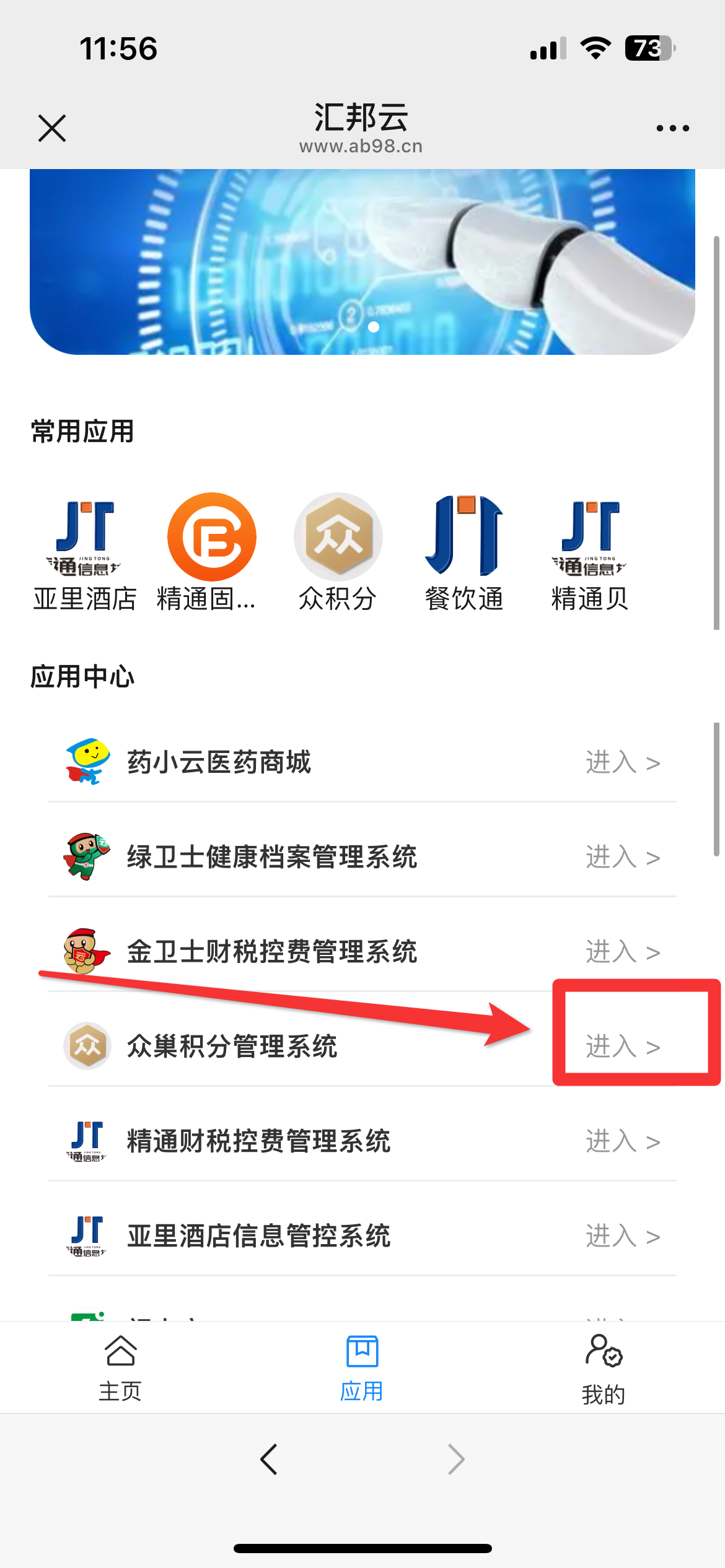Launch the 亚里酒店 app shortcut
The width and height of the screenshot is (725, 1568).
pyautogui.click(x=85, y=551)
